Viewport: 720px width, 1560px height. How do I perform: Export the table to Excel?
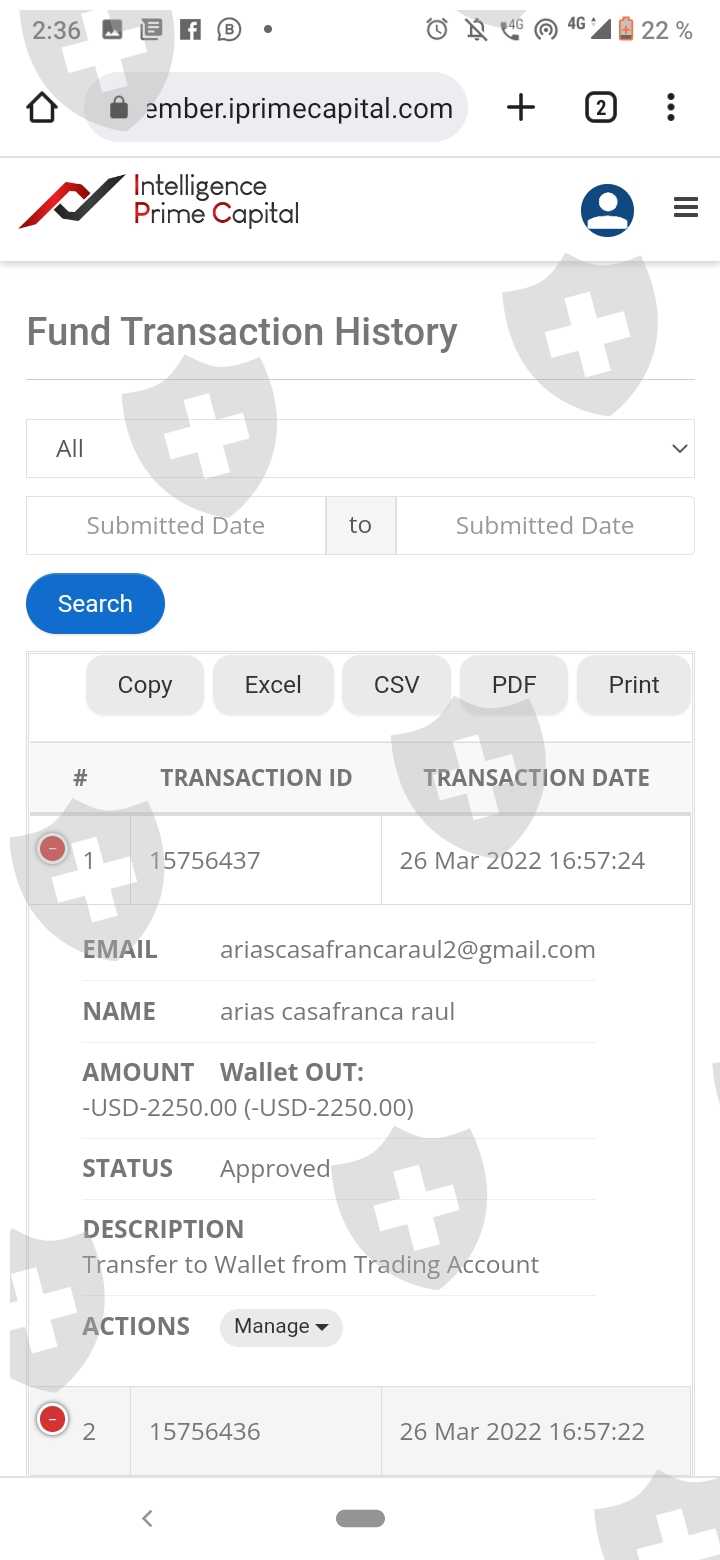pos(273,685)
